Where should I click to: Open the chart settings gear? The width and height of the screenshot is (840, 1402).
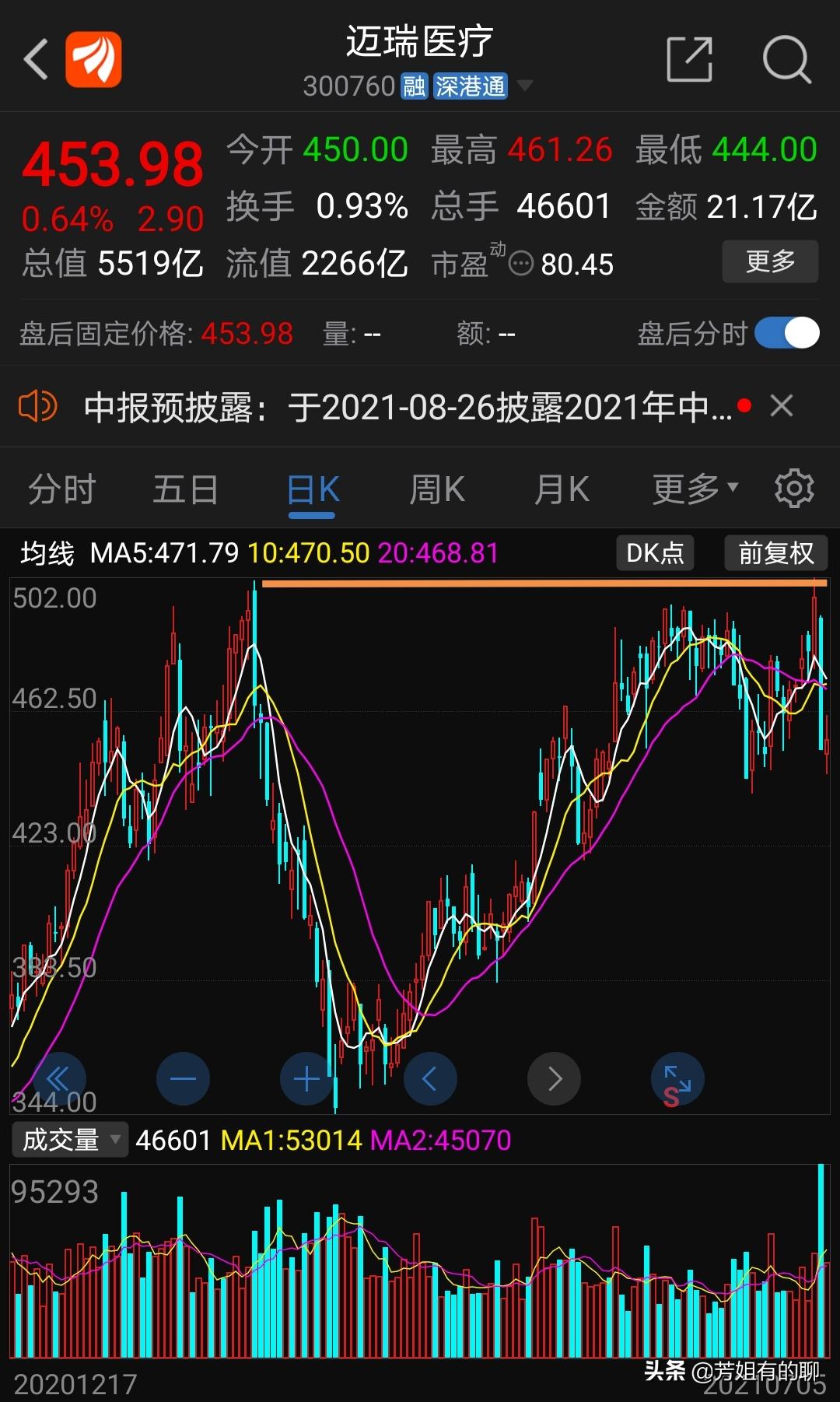(795, 488)
